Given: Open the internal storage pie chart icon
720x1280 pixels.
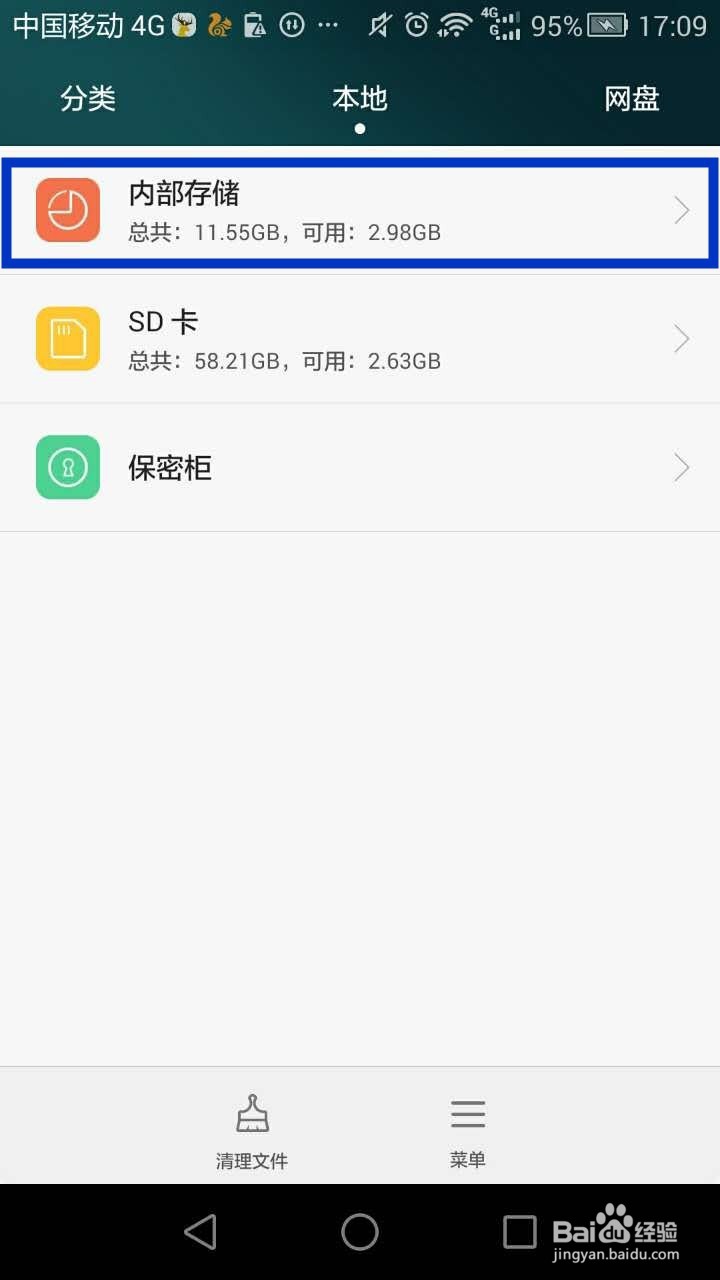Looking at the screenshot, I should (x=67, y=210).
